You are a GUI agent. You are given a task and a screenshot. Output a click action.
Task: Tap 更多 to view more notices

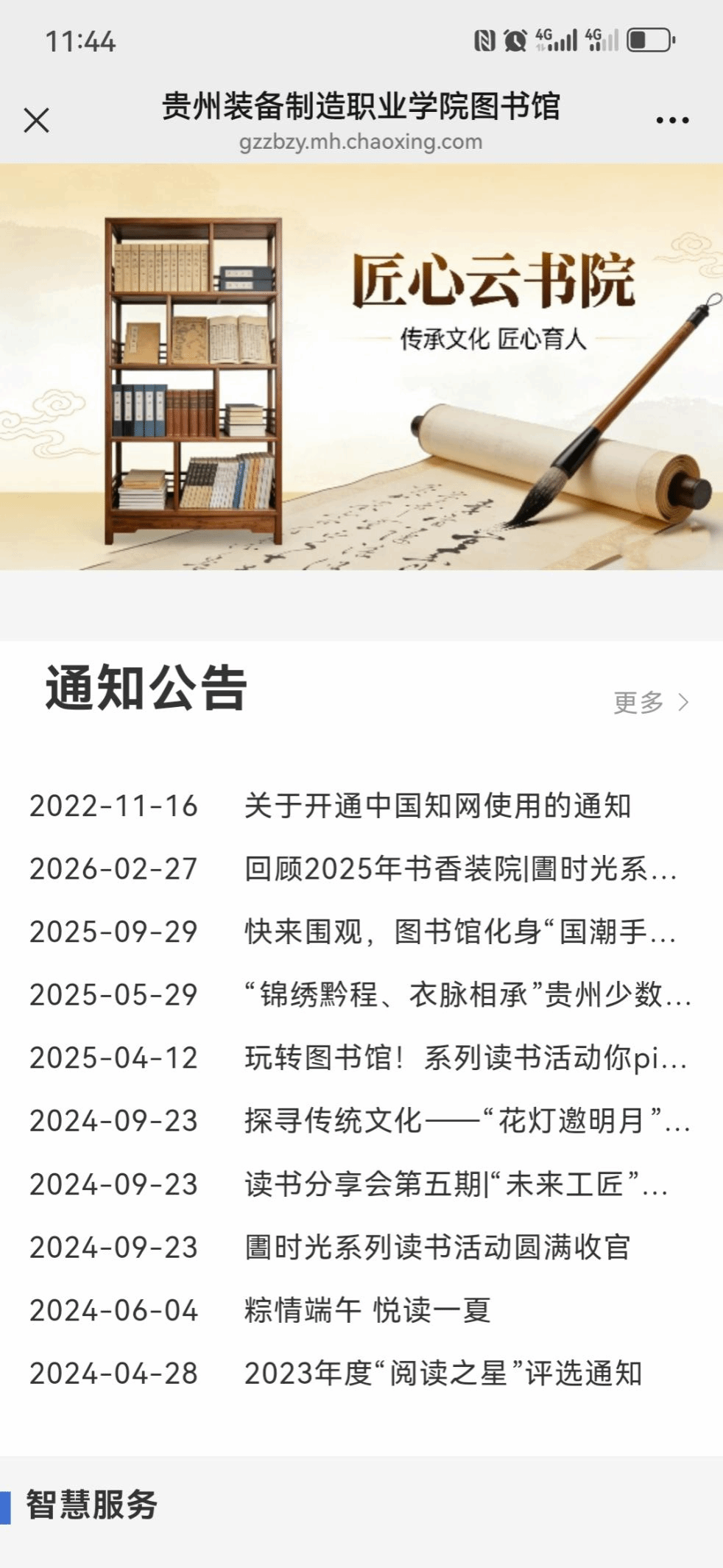[x=651, y=702]
